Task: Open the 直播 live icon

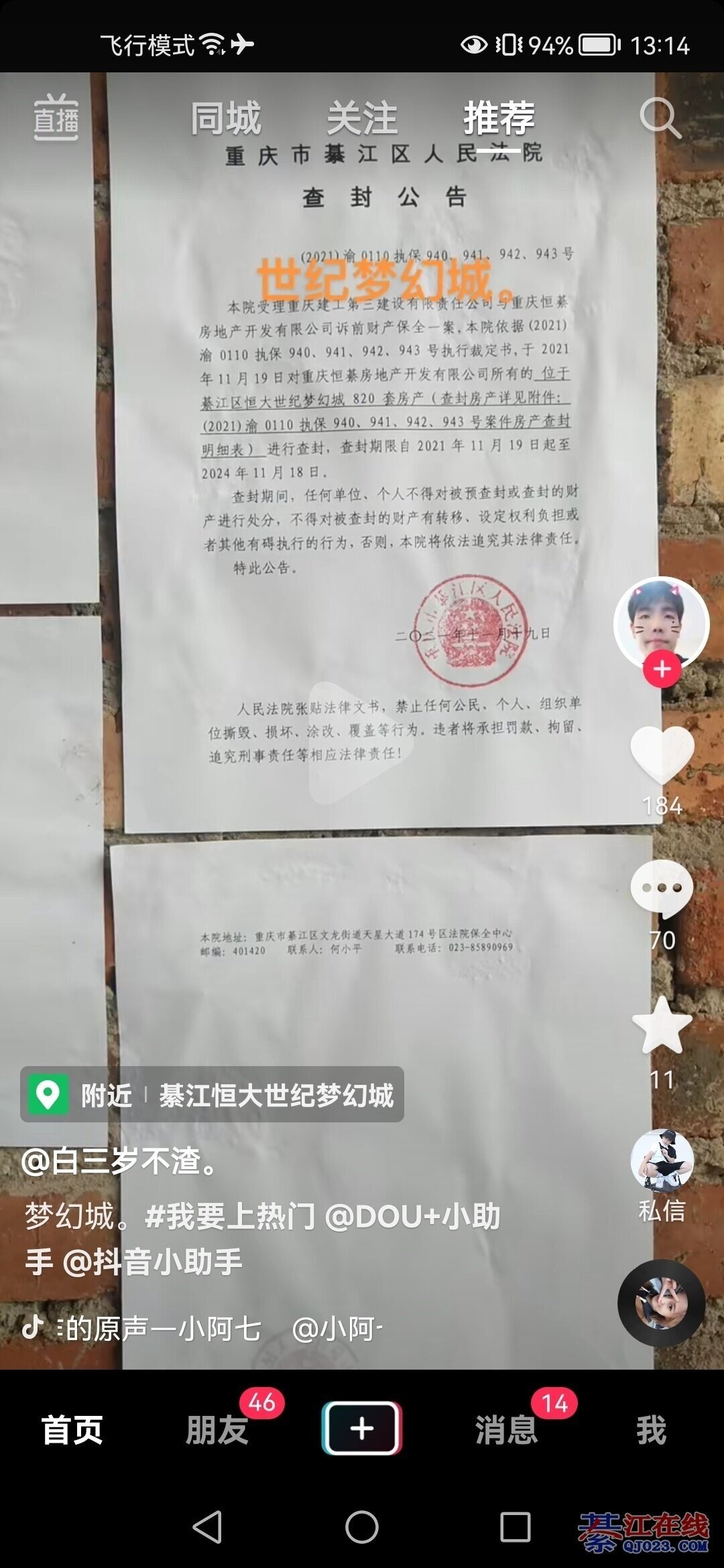Action: [x=56, y=118]
